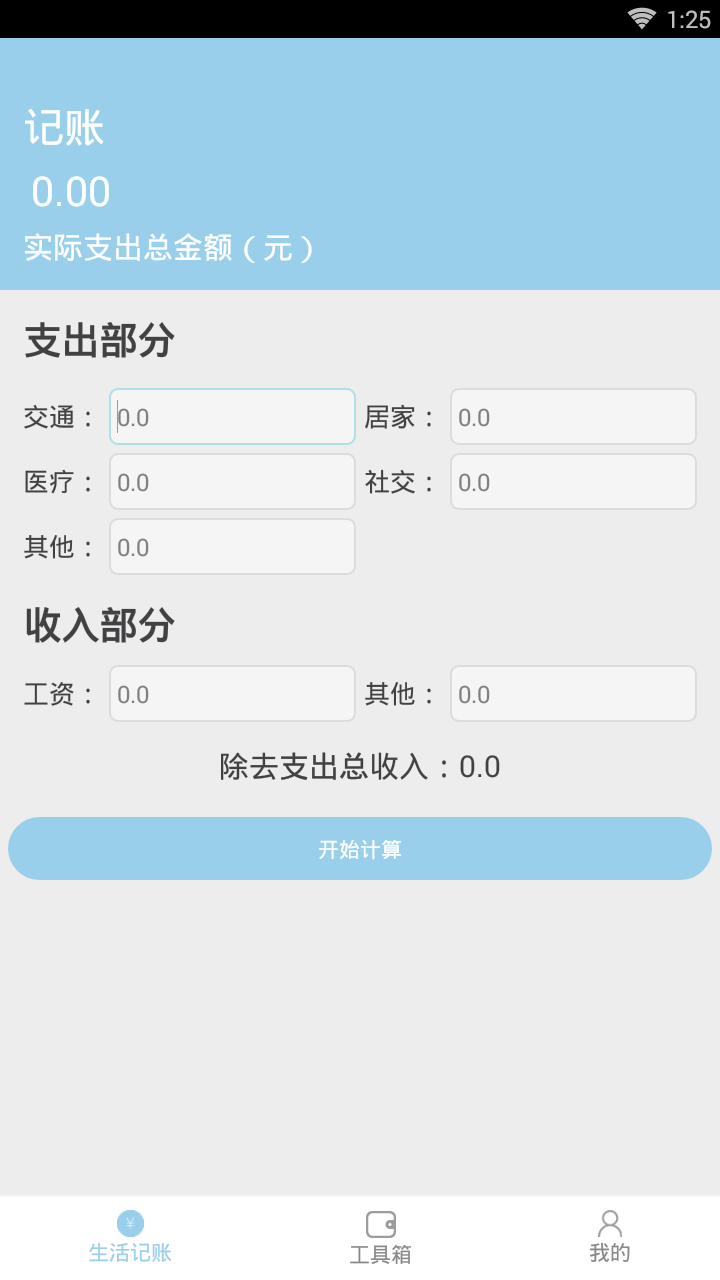Select the 其他 field in 收入部分
720x1280 pixels.
573,694
